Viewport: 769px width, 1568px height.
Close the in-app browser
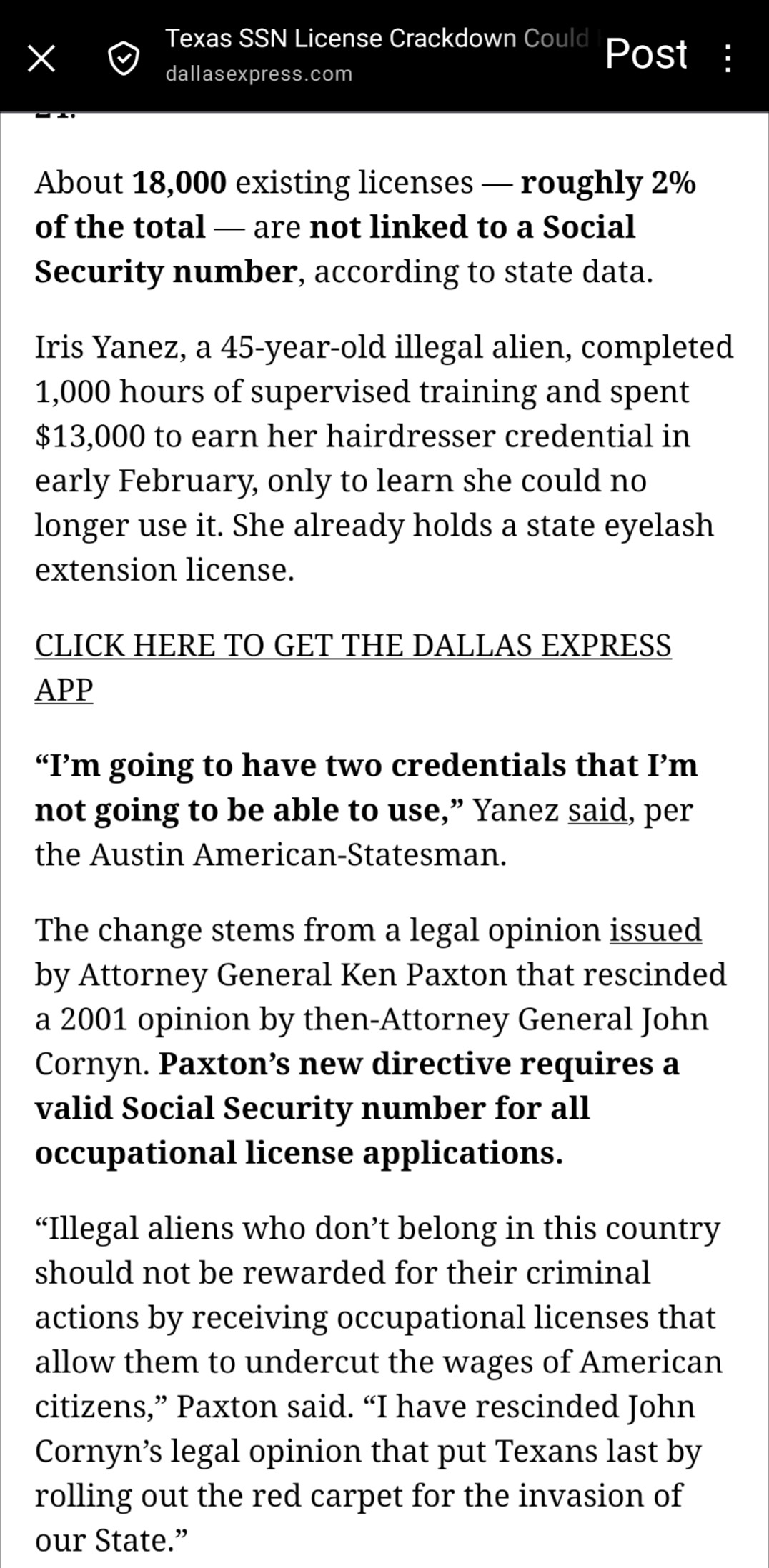(x=41, y=58)
